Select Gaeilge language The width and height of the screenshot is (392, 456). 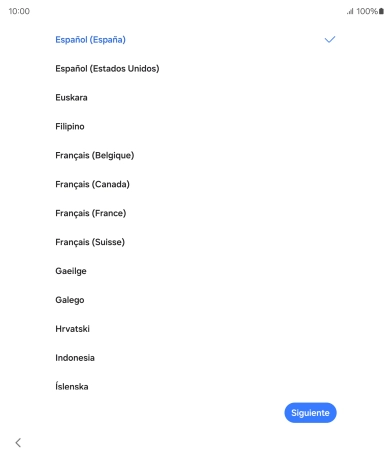(196, 271)
